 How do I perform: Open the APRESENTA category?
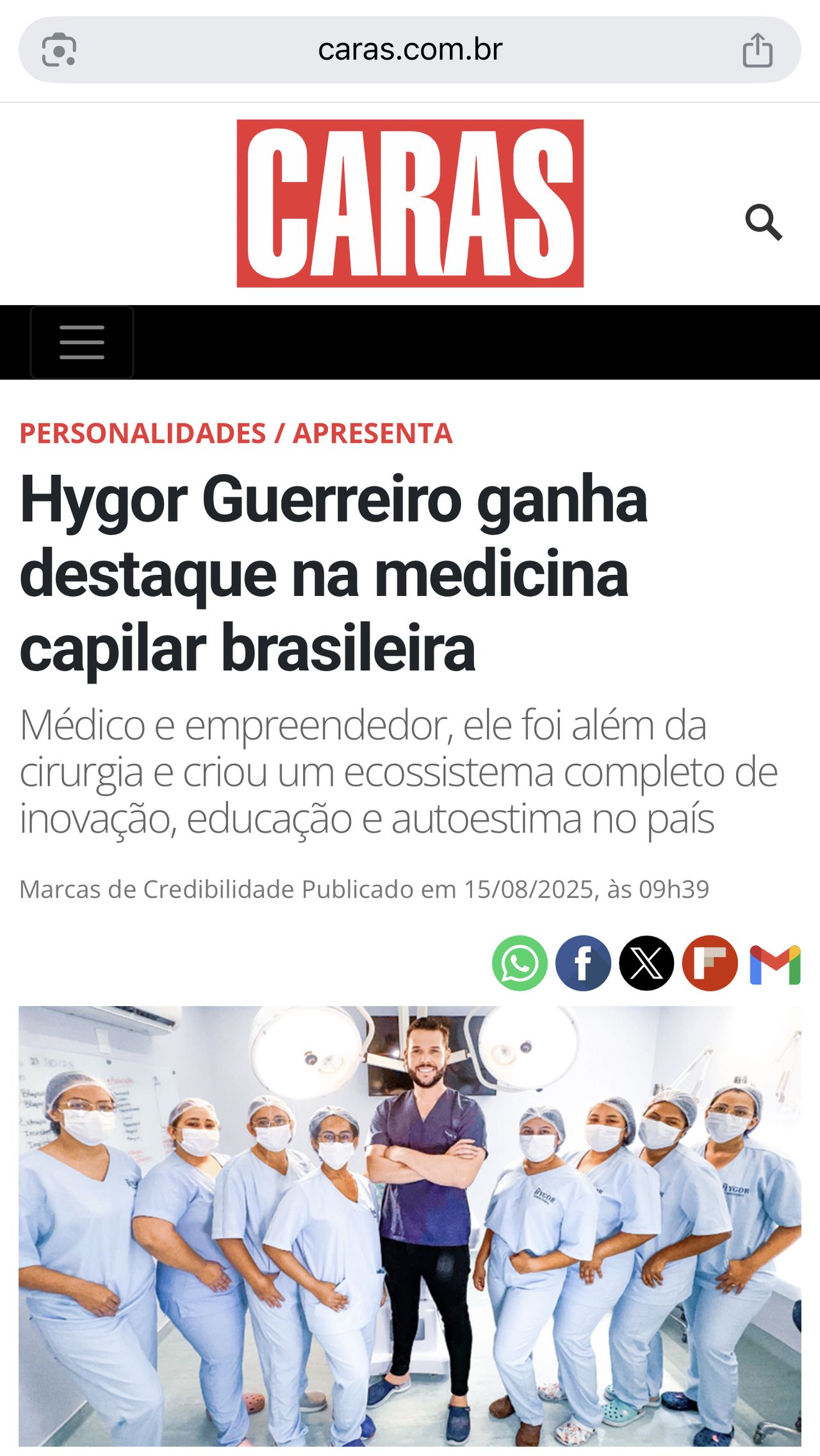[372, 433]
